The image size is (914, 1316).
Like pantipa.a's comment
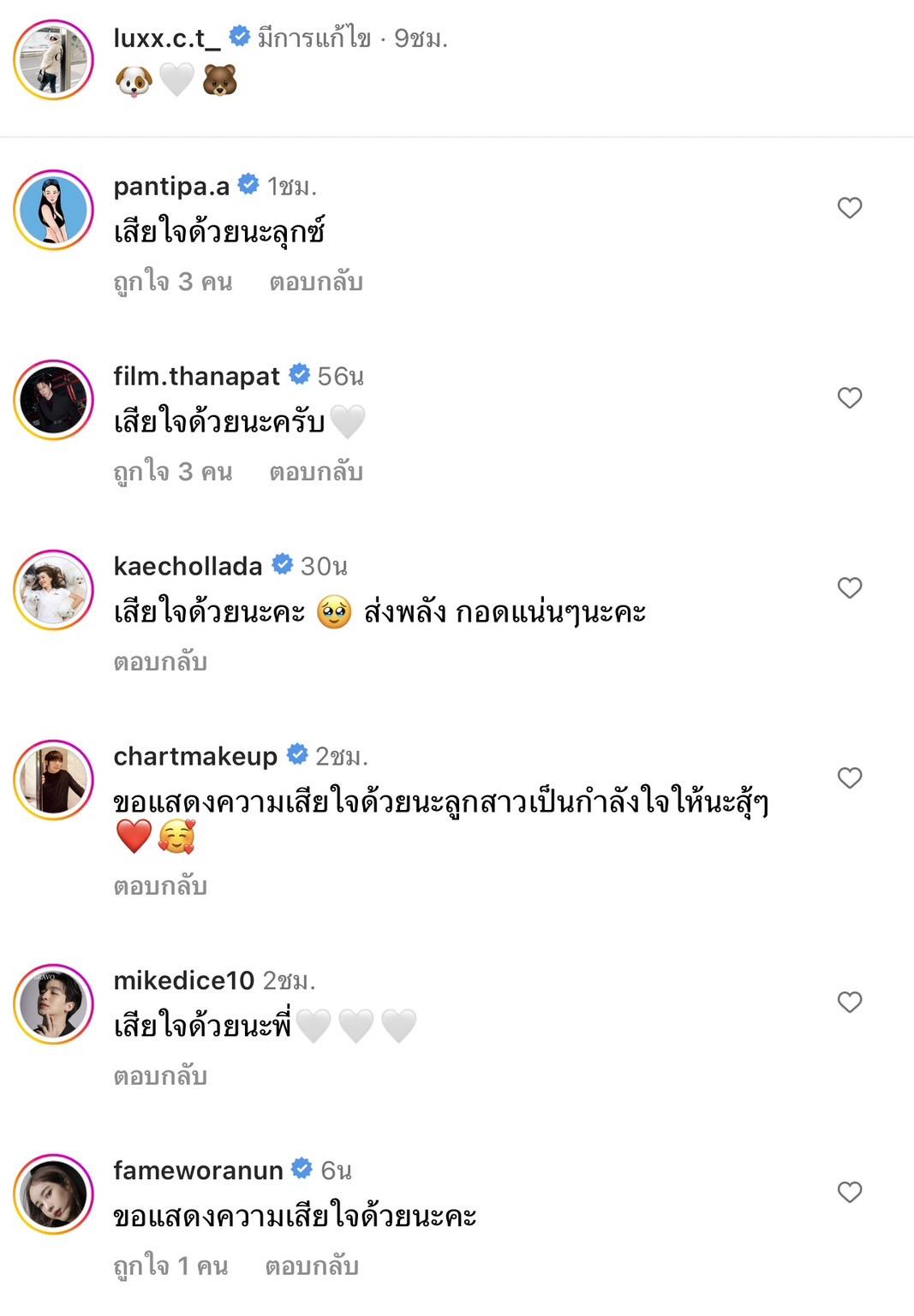849,208
